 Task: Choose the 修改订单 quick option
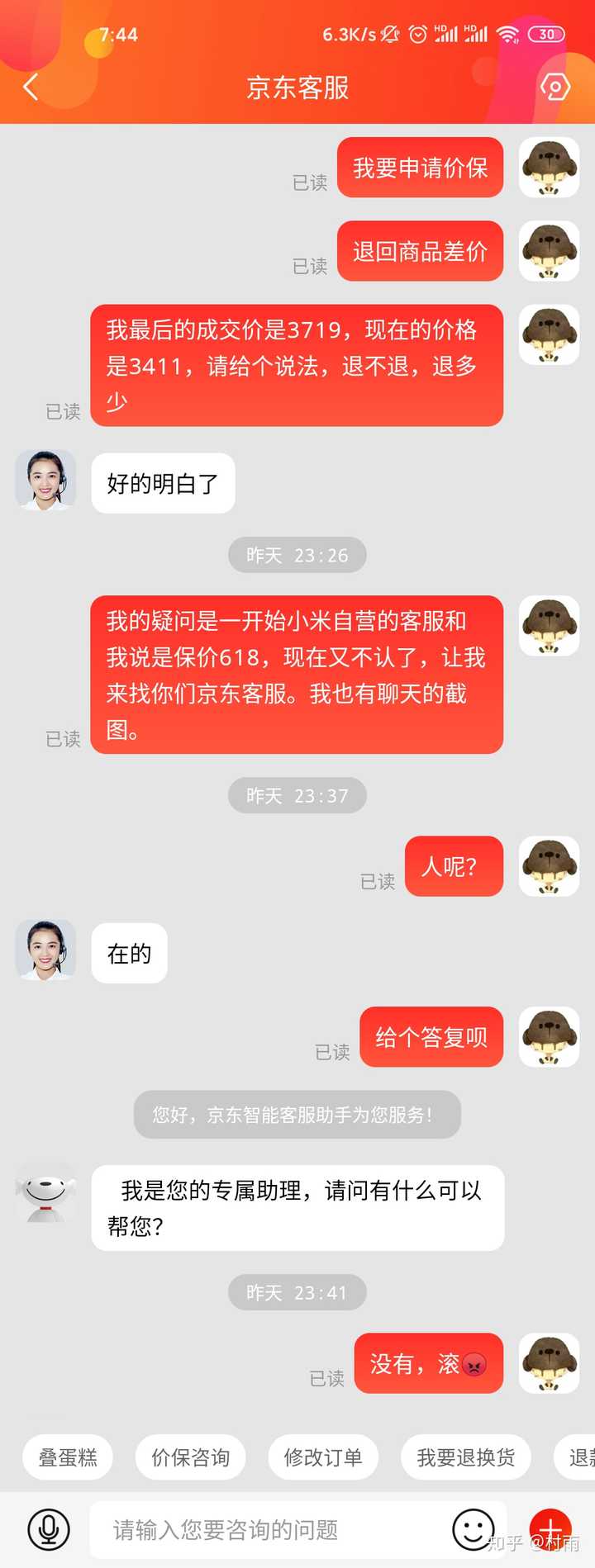tap(322, 1457)
